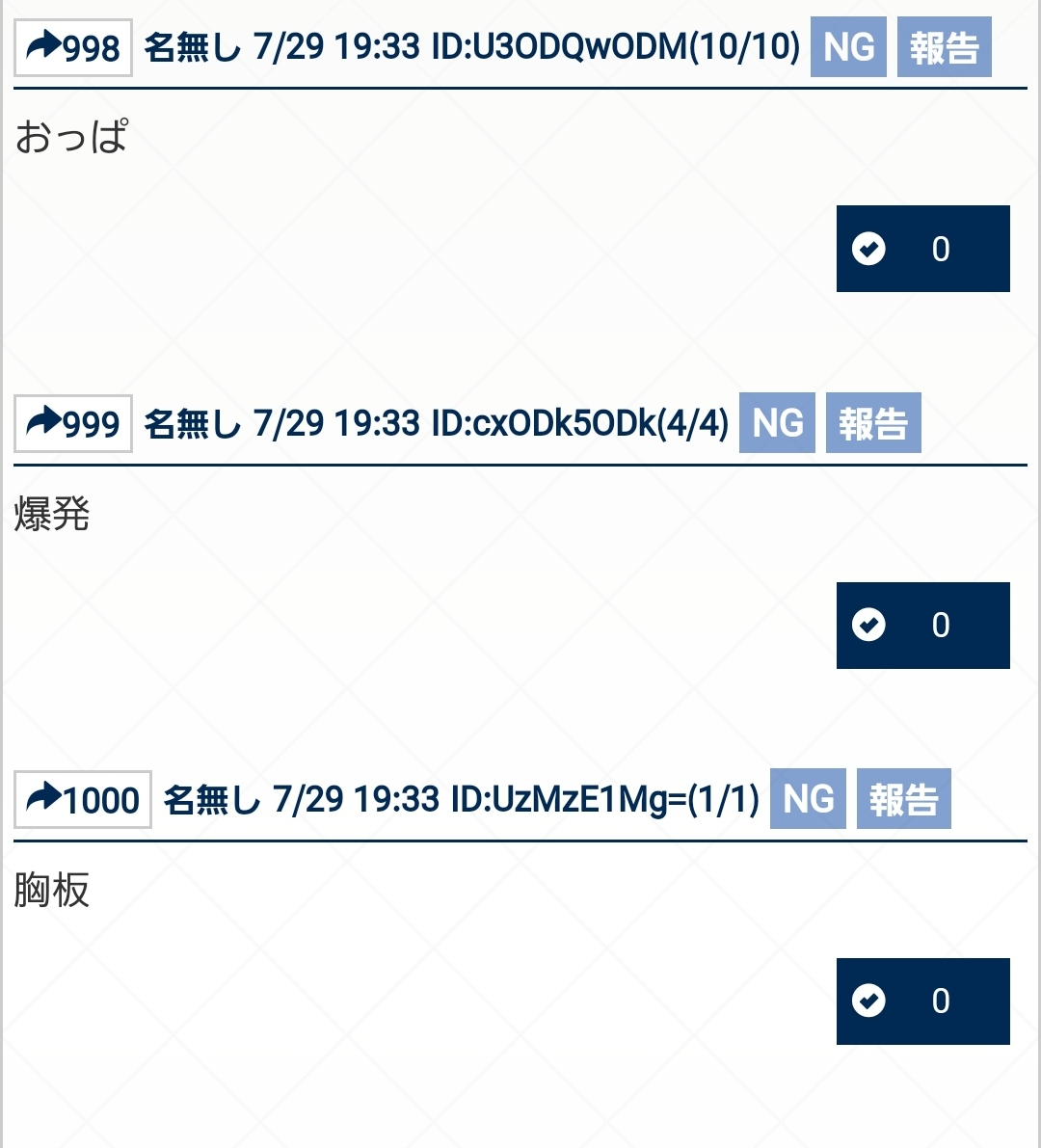
Task: Reply to post number 1000
Action: 83,799
